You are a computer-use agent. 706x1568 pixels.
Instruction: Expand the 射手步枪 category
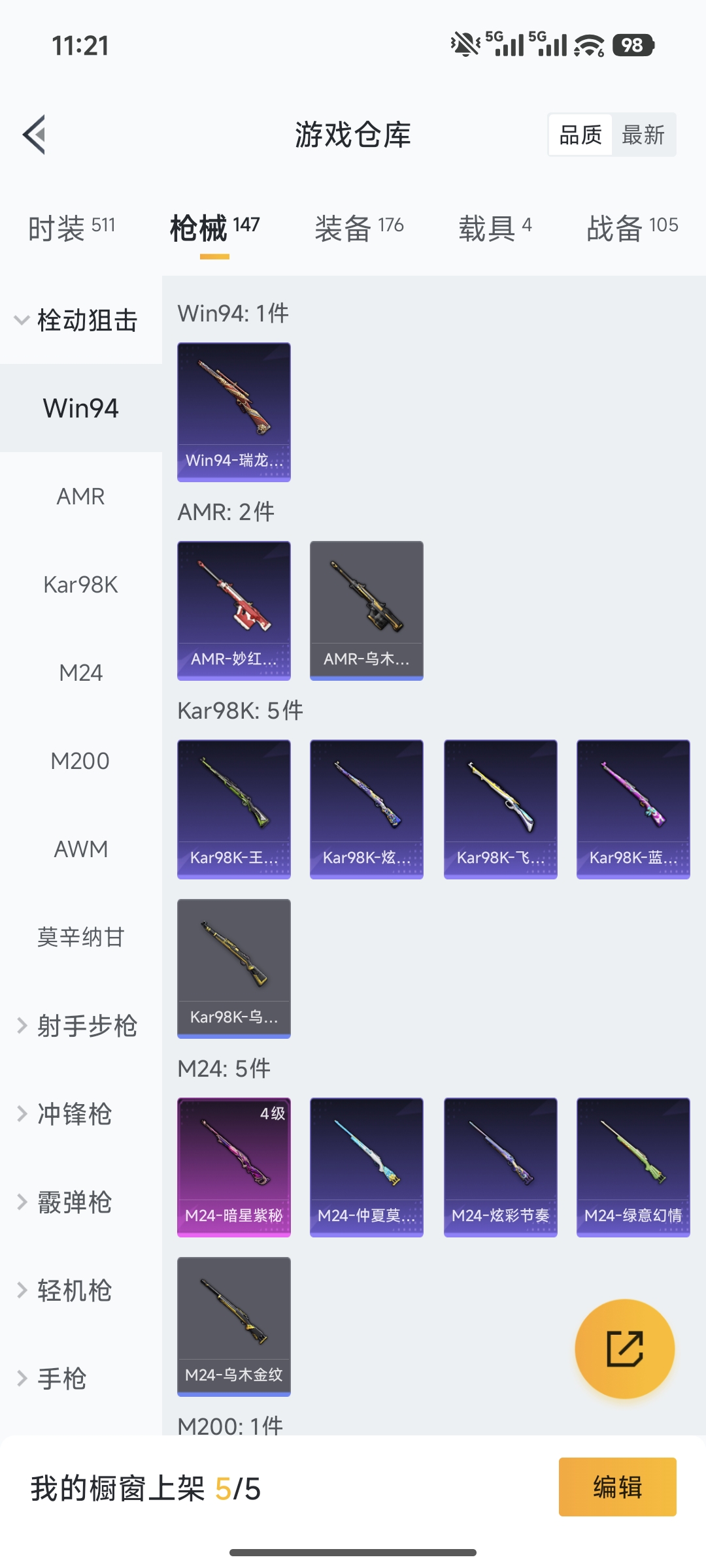pyautogui.click(x=81, y=1026)
